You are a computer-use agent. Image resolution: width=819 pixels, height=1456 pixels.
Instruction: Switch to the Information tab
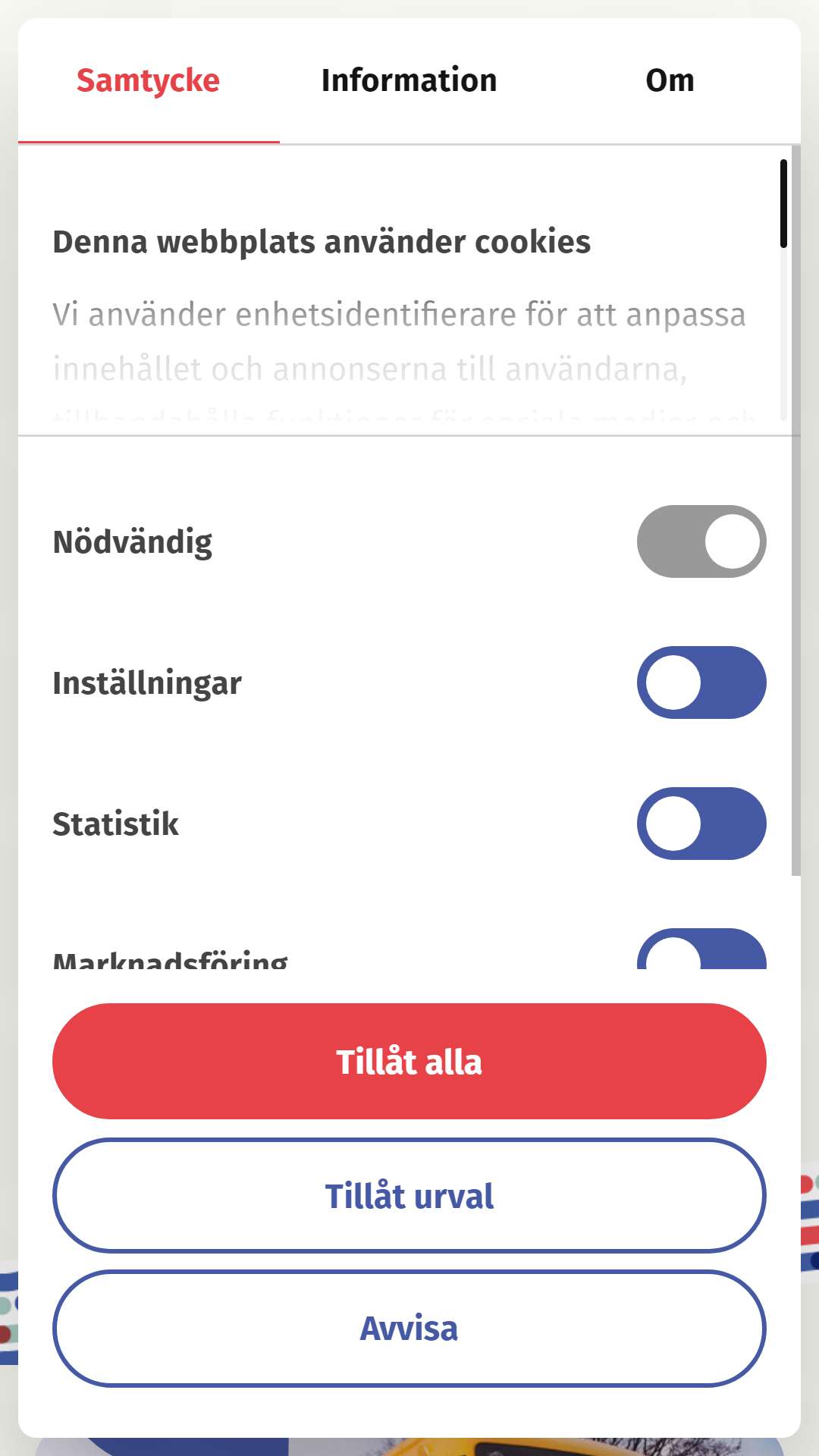(x=409, y=80)
